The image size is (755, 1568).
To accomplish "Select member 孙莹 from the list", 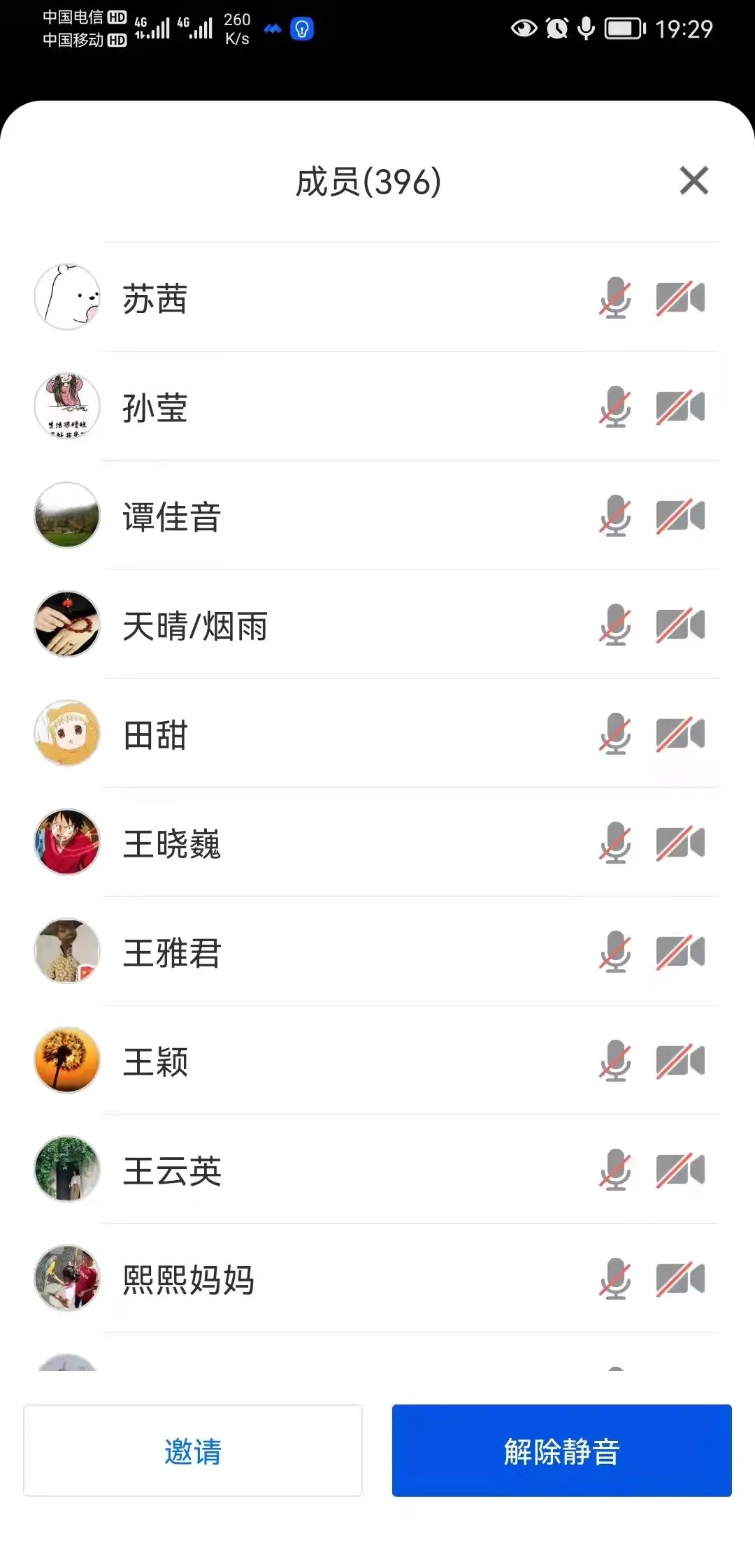I will point(155,407).
